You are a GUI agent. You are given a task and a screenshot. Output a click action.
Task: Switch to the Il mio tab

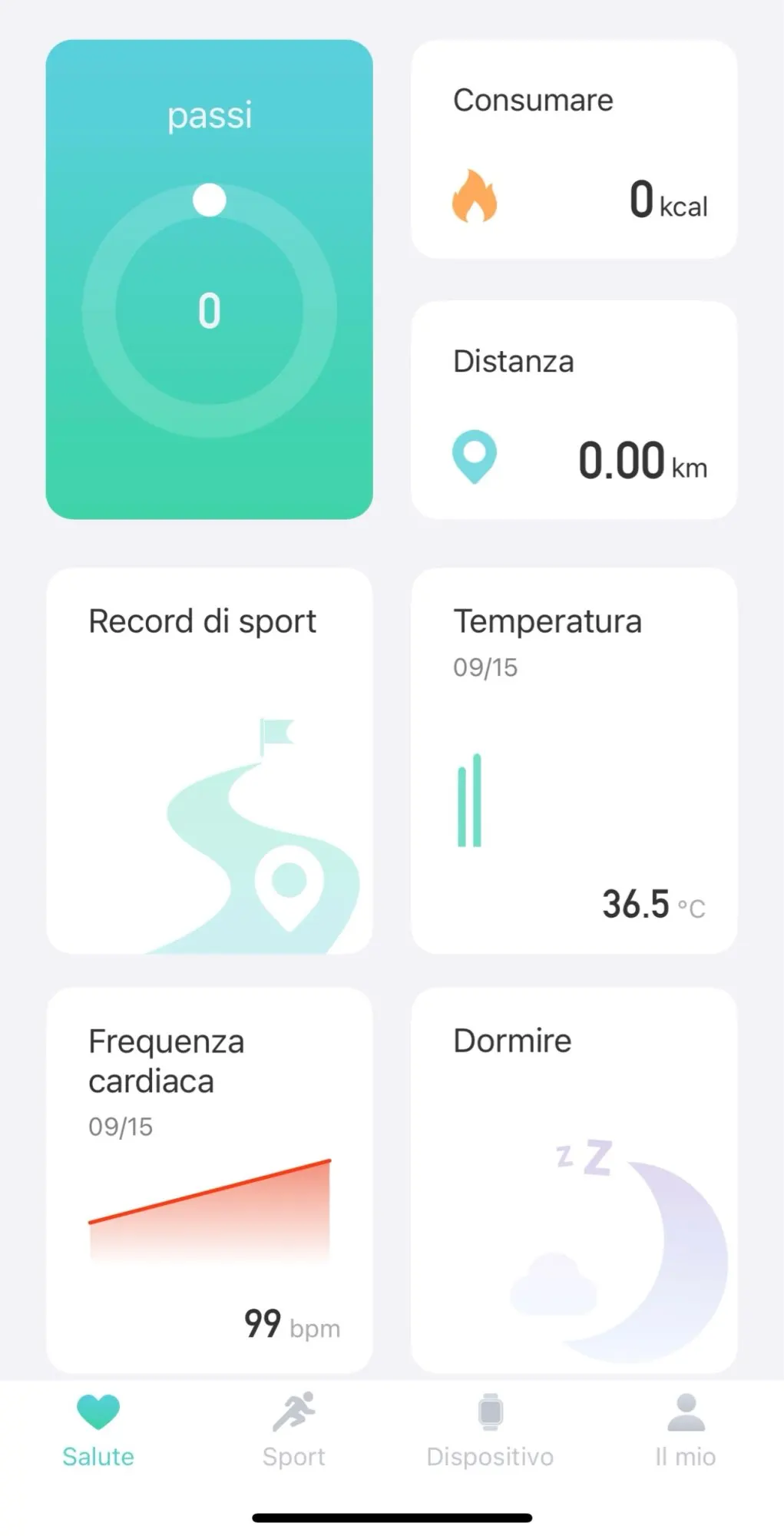click(x=685, y=1432)
